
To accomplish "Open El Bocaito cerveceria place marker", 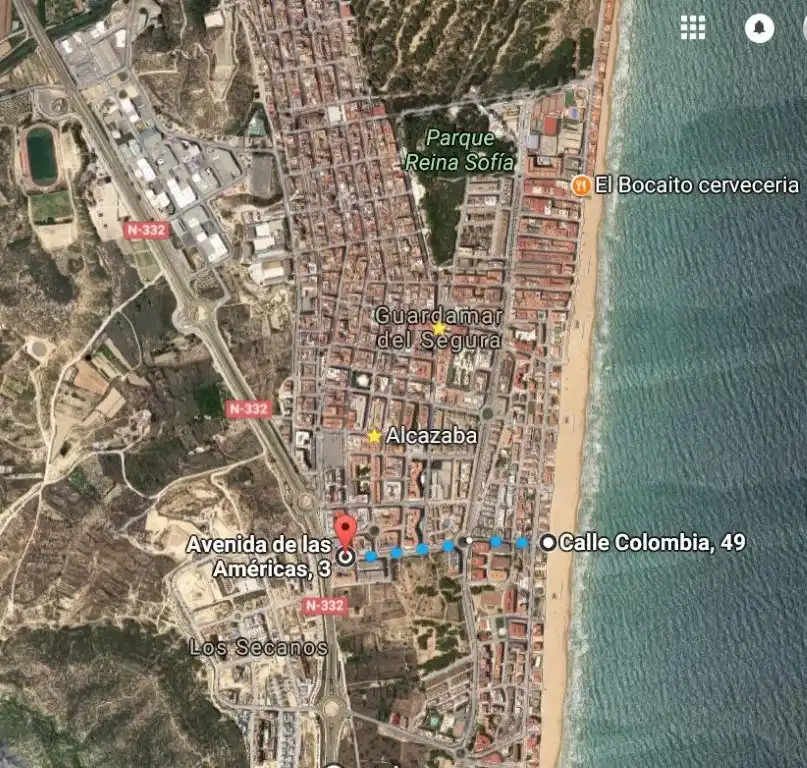I will click(581, 185).
